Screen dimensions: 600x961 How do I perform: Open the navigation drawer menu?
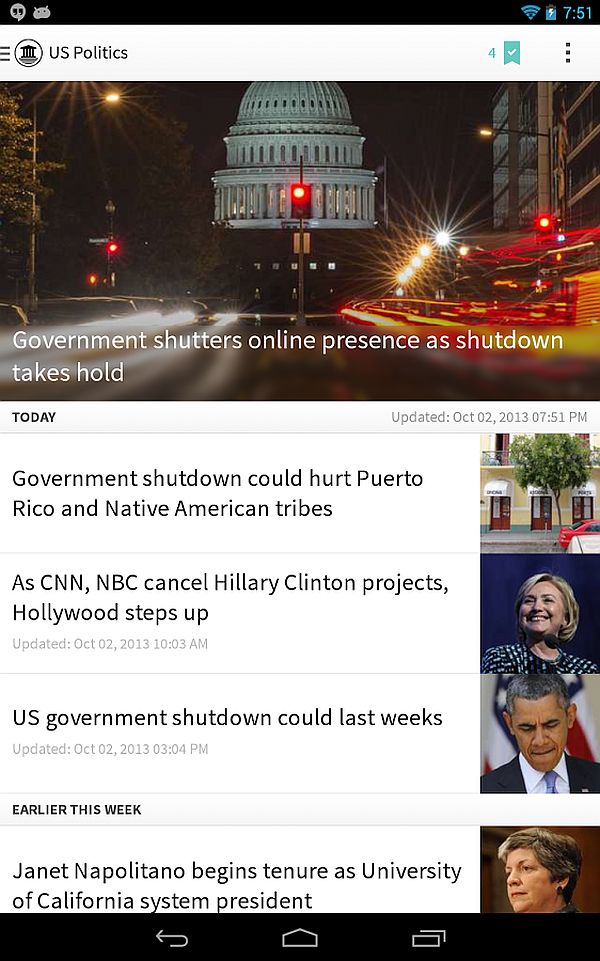(x=8, y=53)
